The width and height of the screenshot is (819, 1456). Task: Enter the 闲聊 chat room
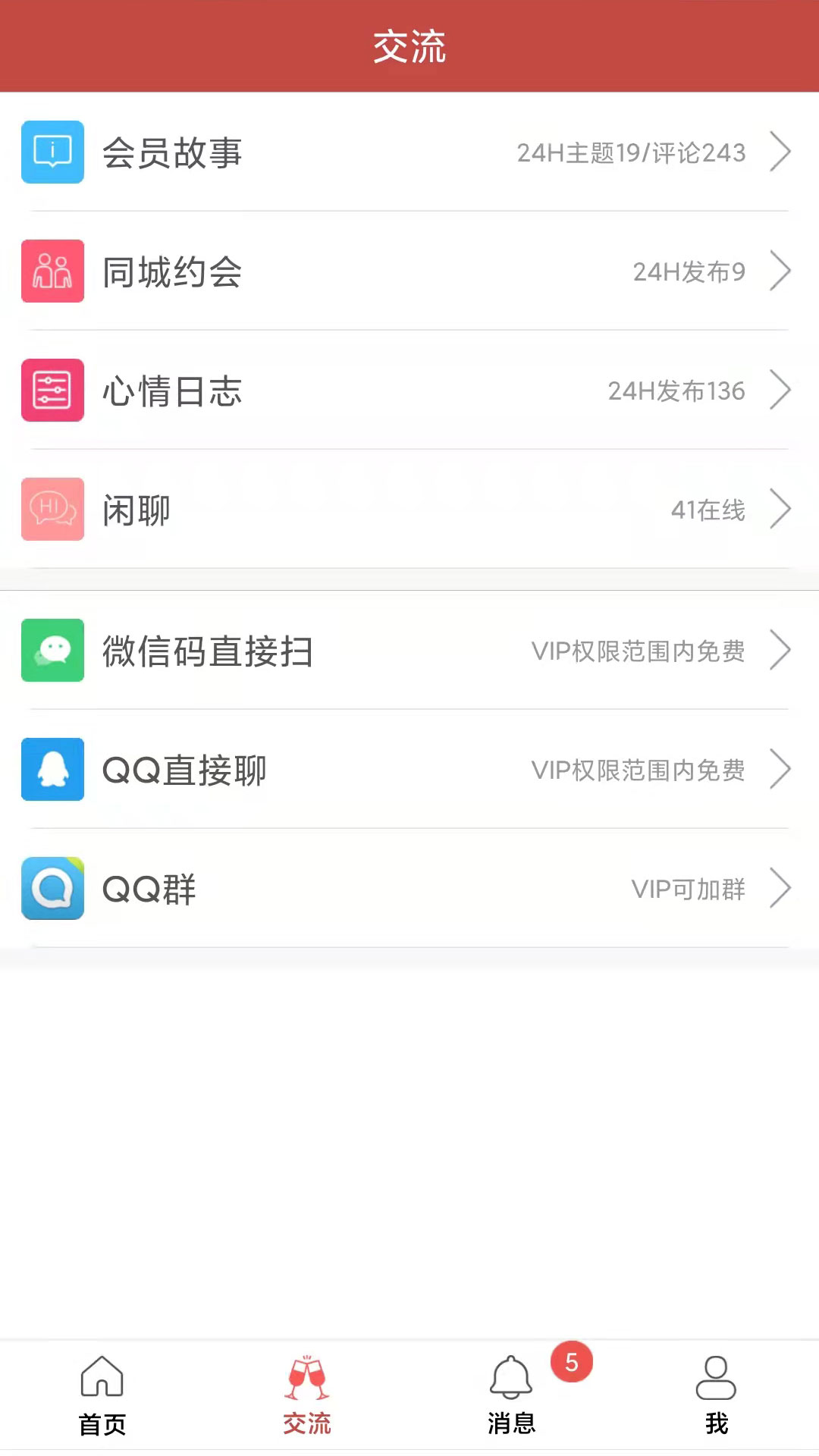(x=409, y=510)
